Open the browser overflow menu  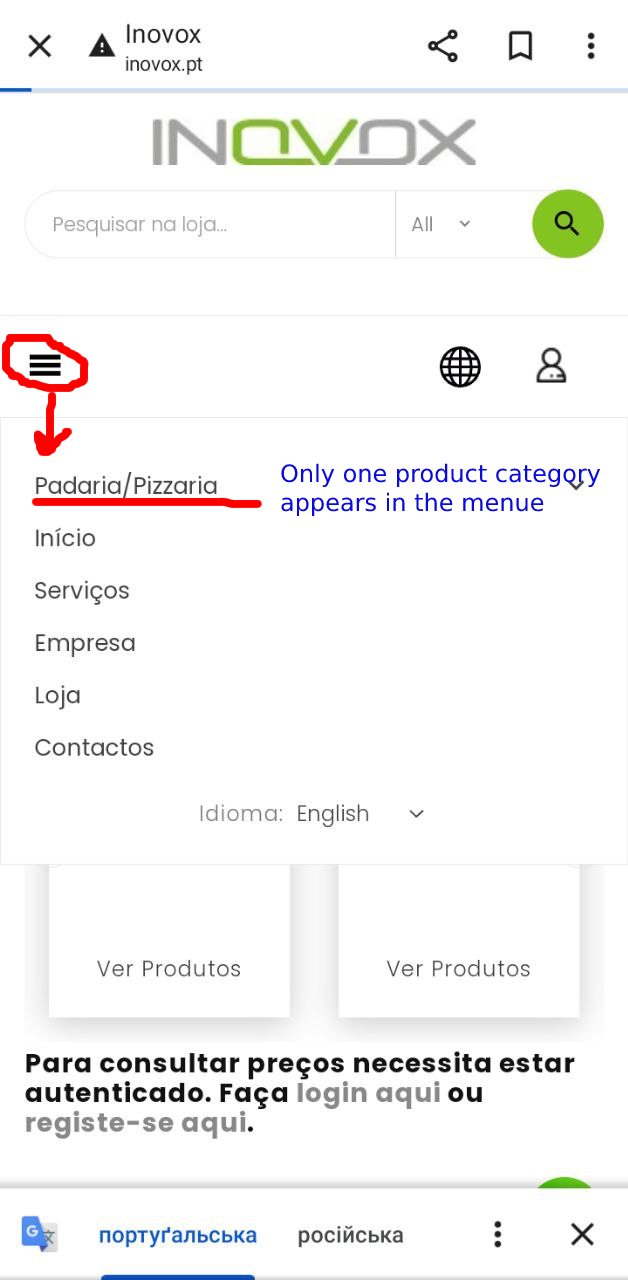[591, 46]
